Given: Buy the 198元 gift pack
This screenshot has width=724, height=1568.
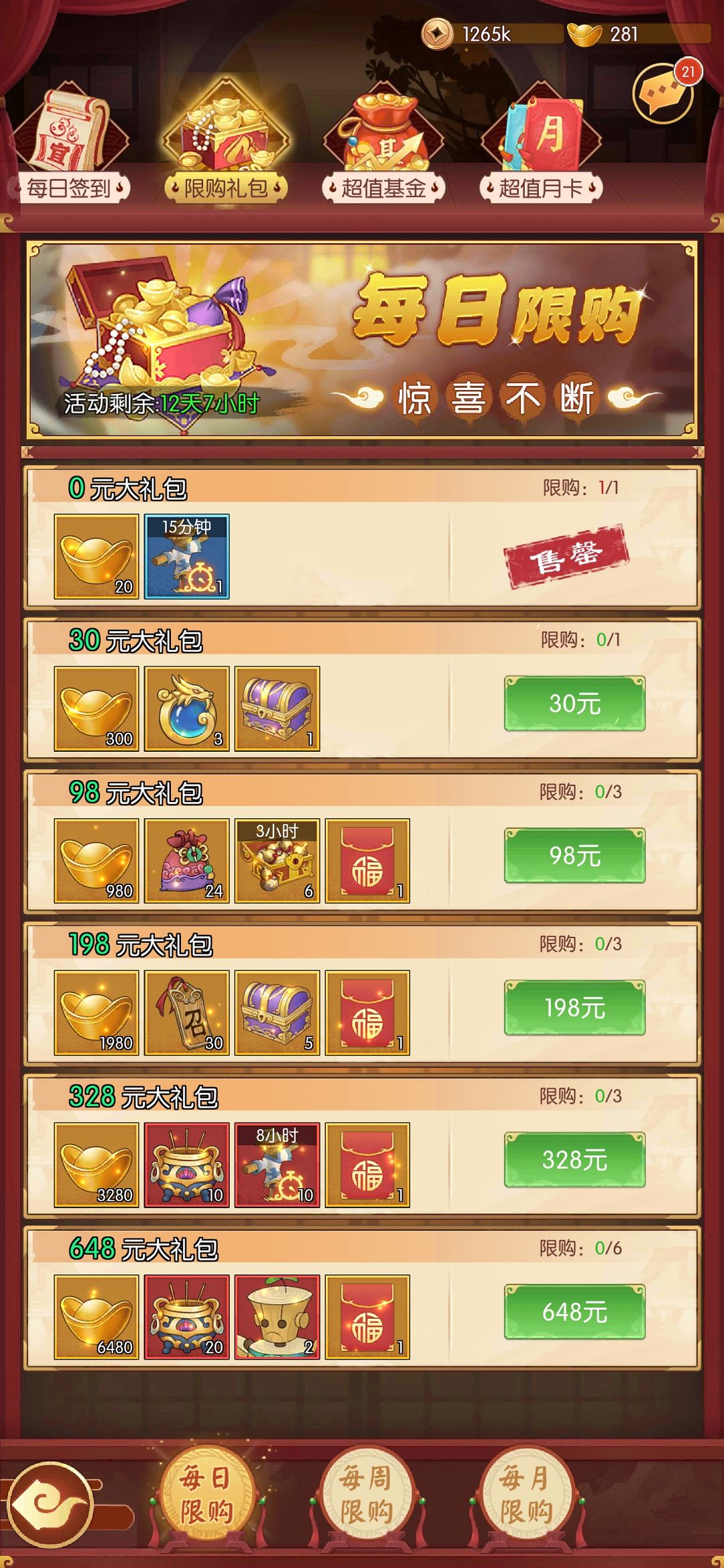Looking at the screenshot, I should click(575, 1007).
